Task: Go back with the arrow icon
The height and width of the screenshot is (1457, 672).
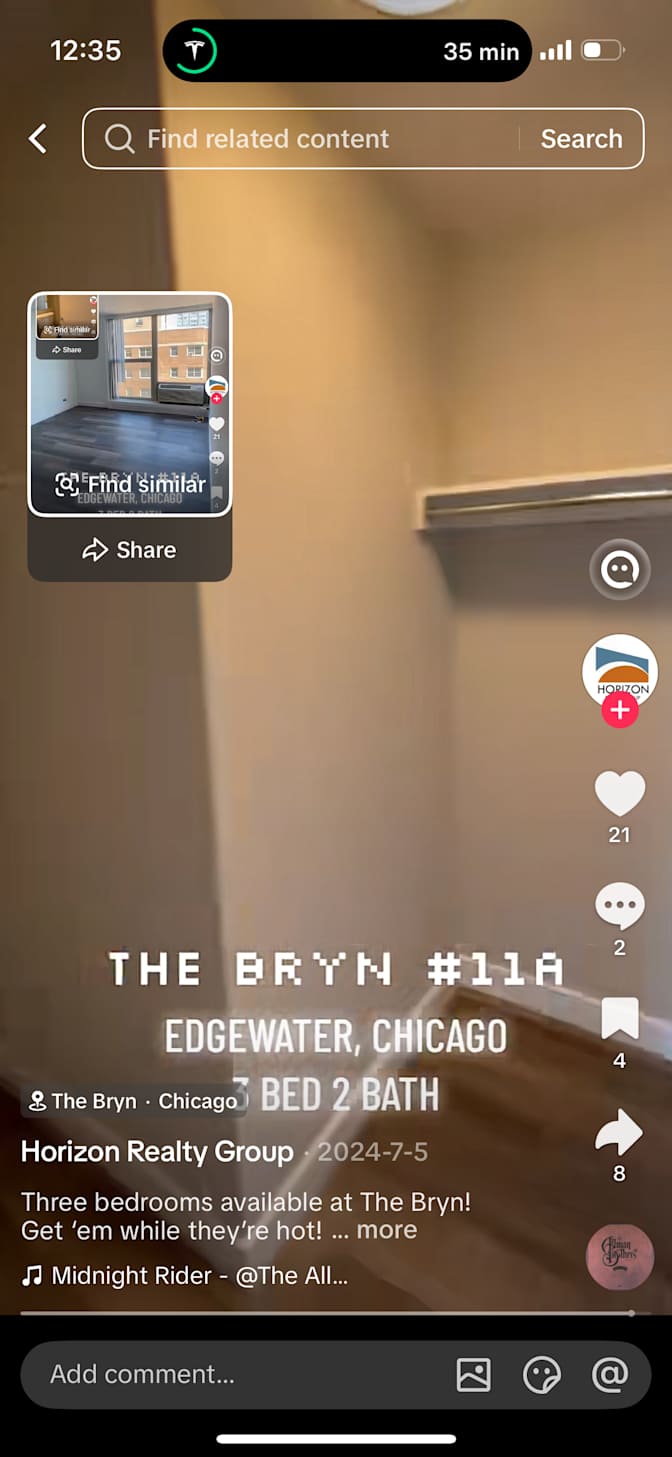Action: pyautogui.click(x=38, y=139)
